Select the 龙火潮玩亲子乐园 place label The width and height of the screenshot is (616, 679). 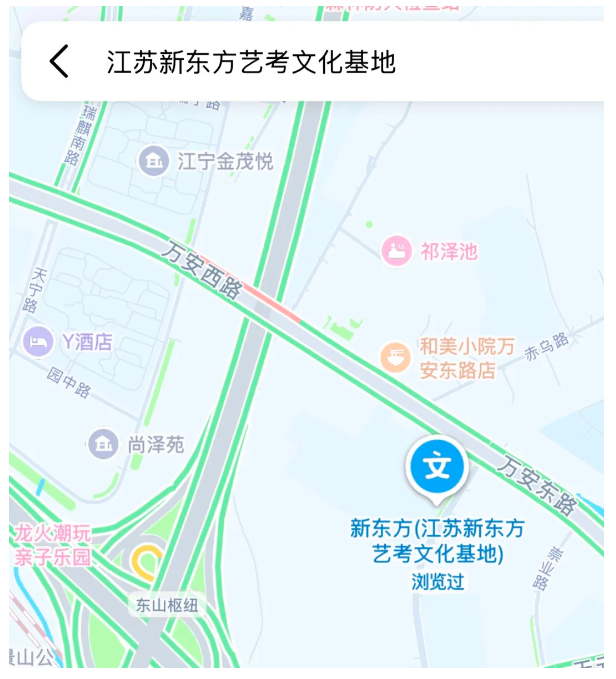52,545
